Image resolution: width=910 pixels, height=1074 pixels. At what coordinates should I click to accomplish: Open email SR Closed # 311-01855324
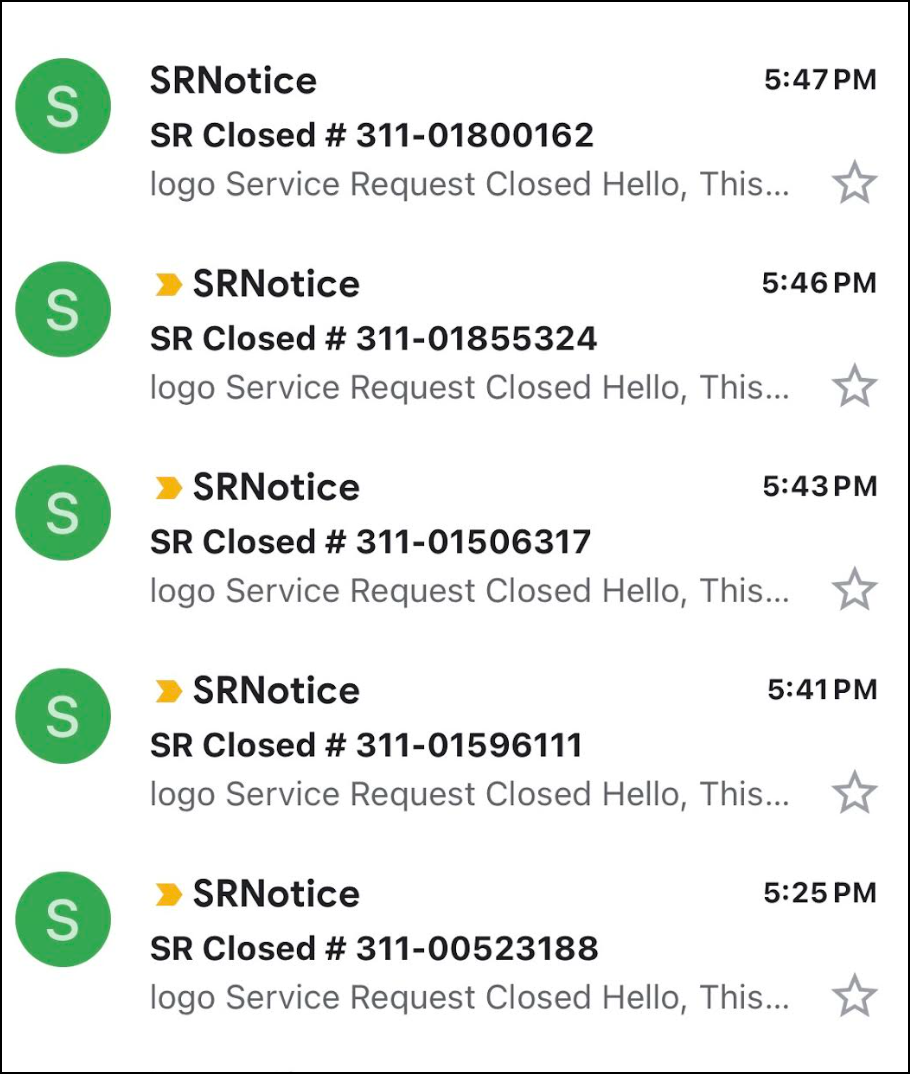[373, 339]
